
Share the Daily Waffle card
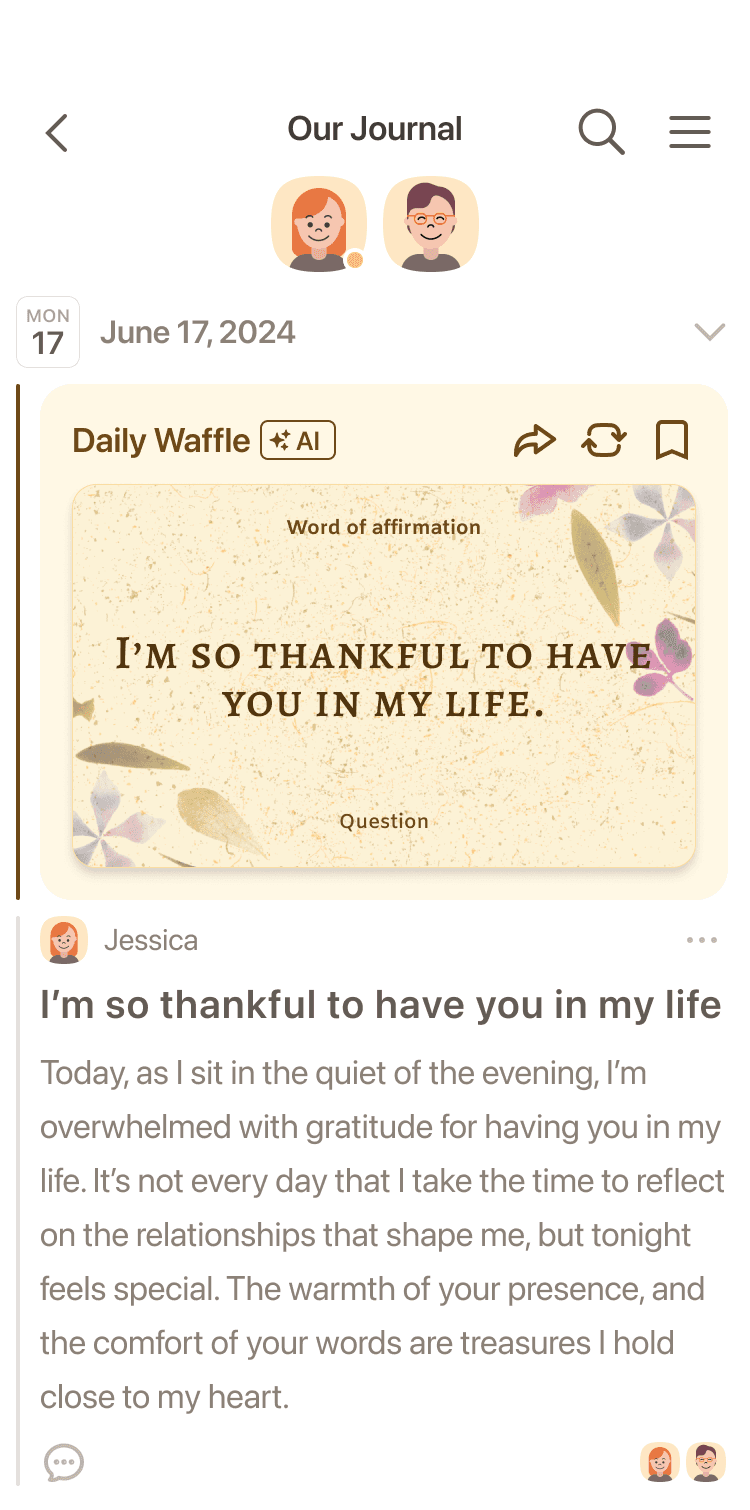(536, 439)
